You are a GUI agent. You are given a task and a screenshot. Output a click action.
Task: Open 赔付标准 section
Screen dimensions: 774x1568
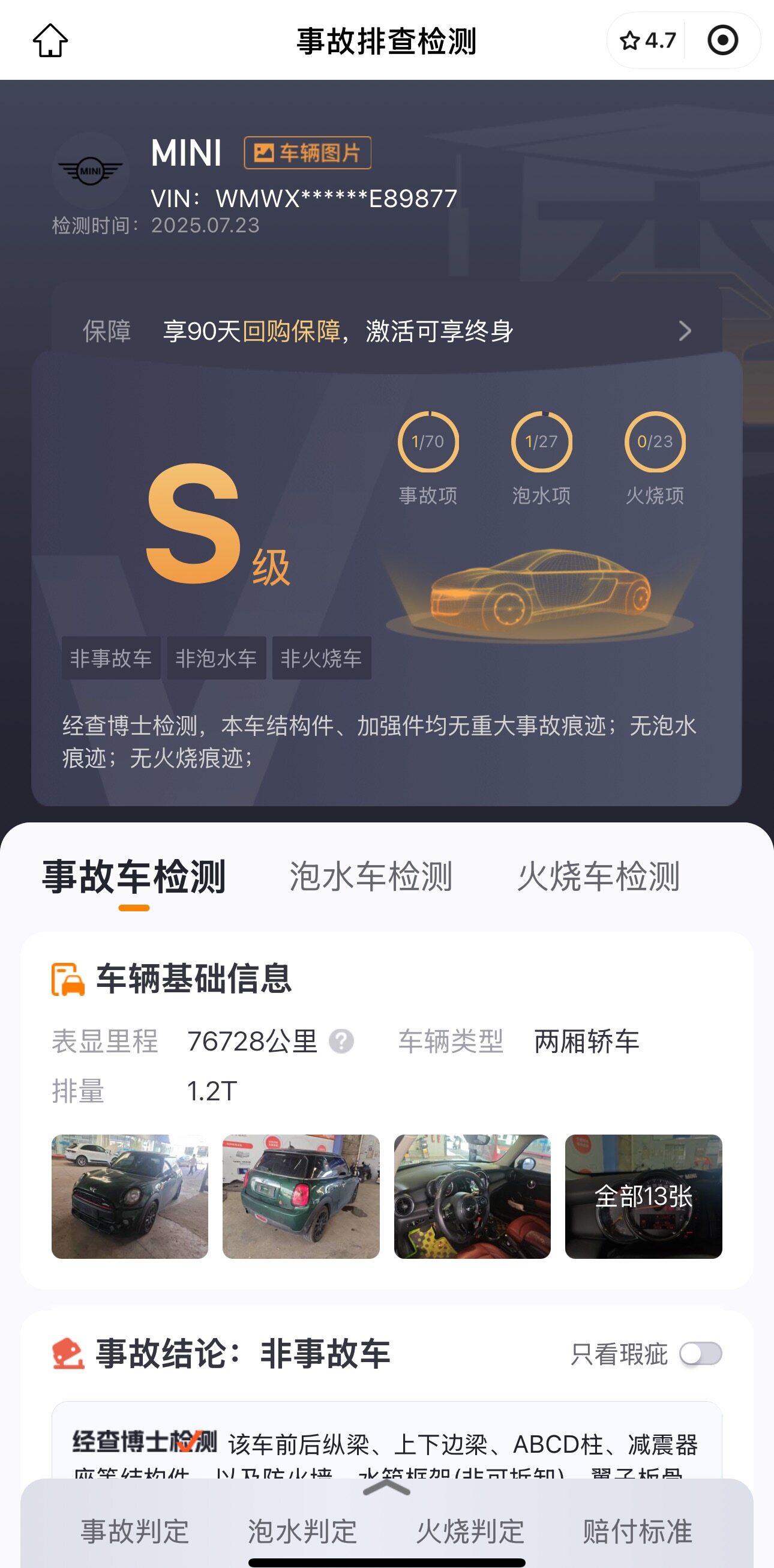click(x=637, y=1531)
